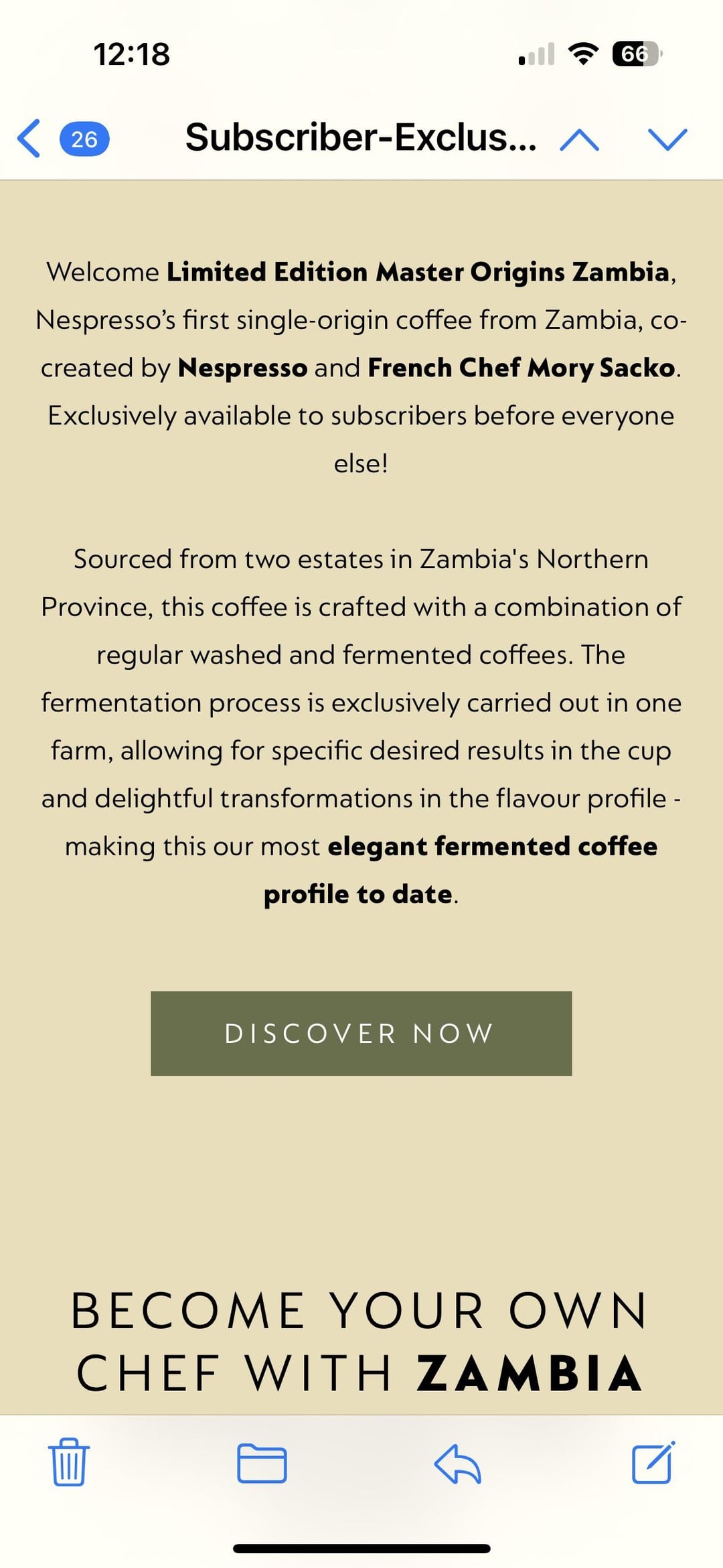Move this email to a folder
The height and width of the screenshot is (1568, 723).
click(x=262, y=1462)
